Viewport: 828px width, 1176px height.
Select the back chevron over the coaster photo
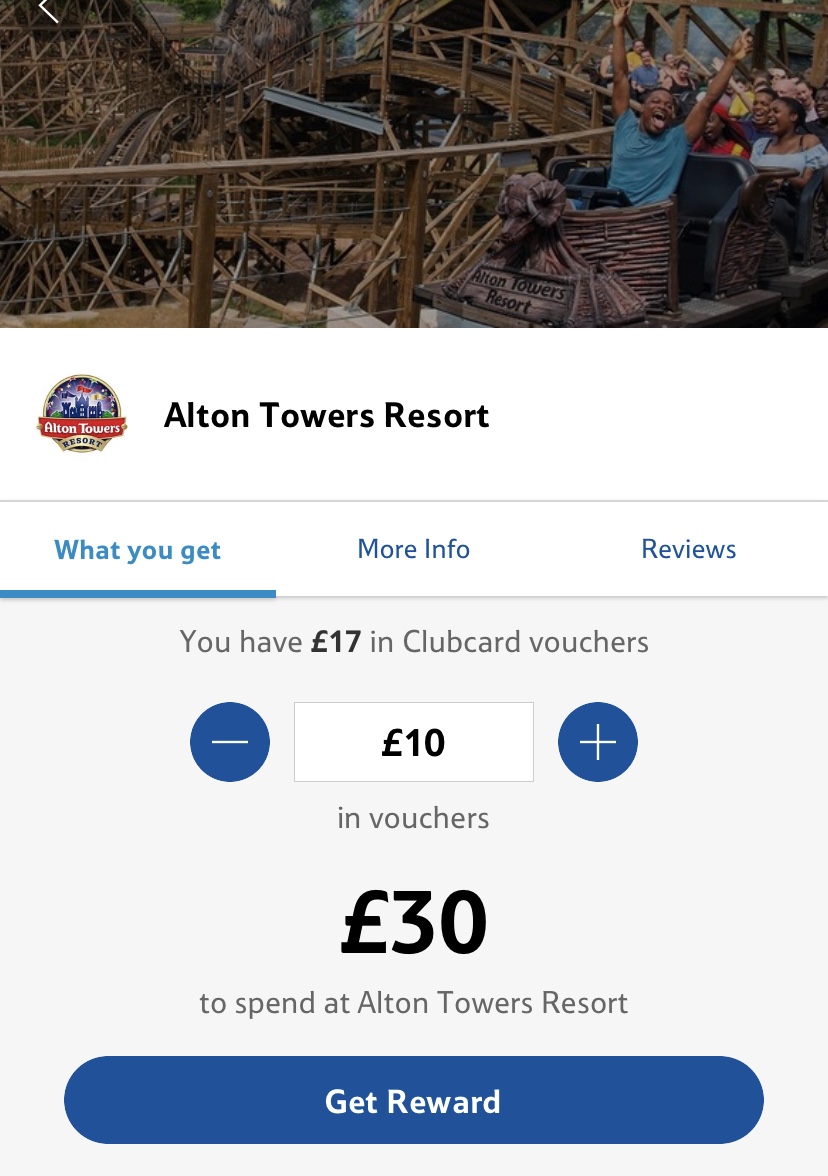click(x=45, y=12)
